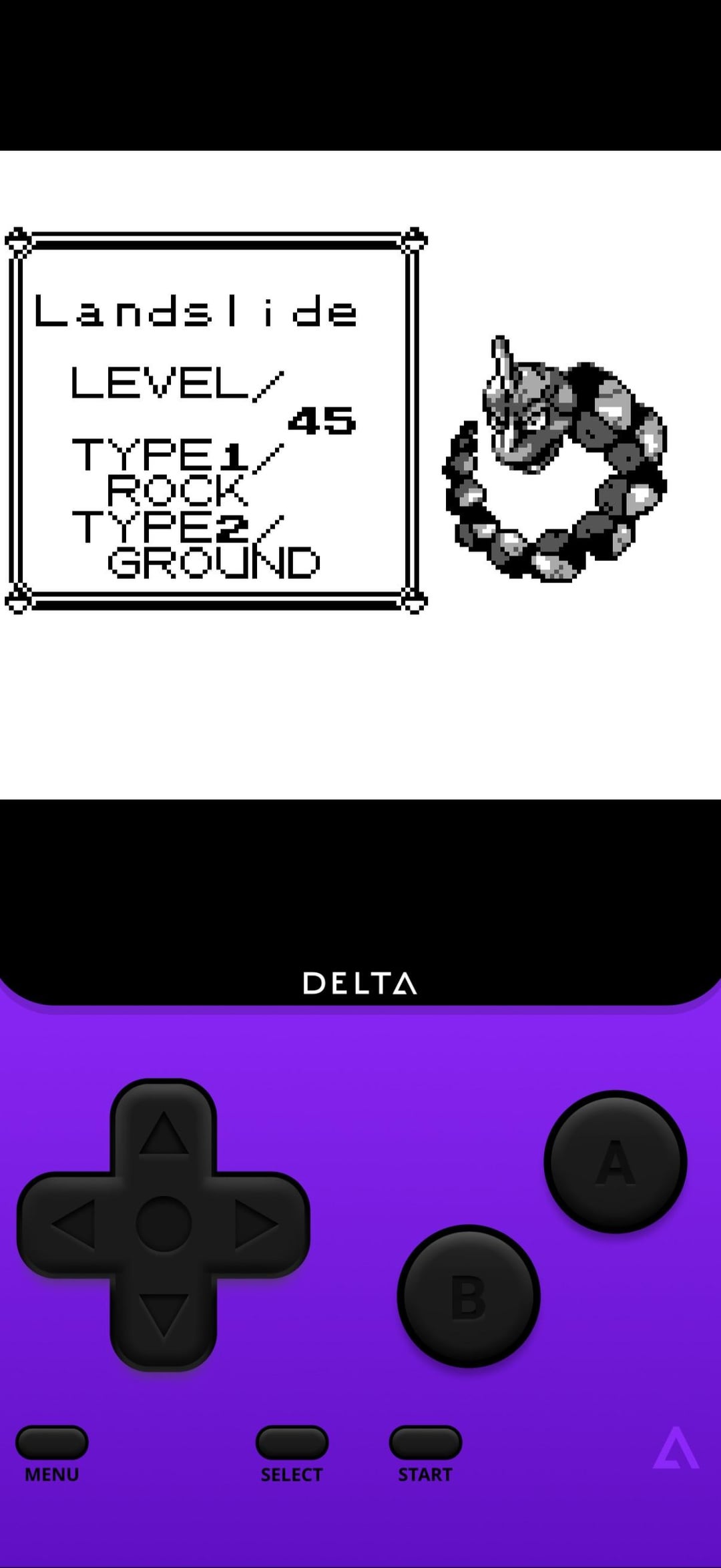Tap the D-pad left arrow
721x1568 pixels.
pyautogui.click(x=73, y=1224)
